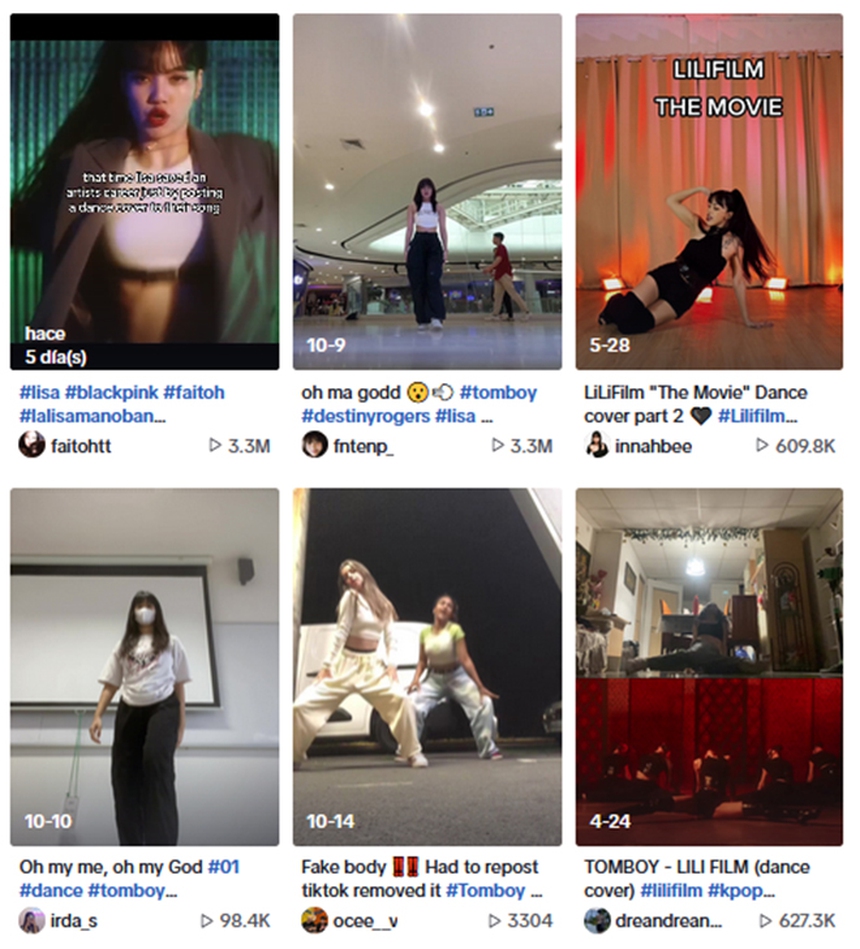860x949 pixels.
Task: Visit the faitohtt profile
Action: pos(80,446)
